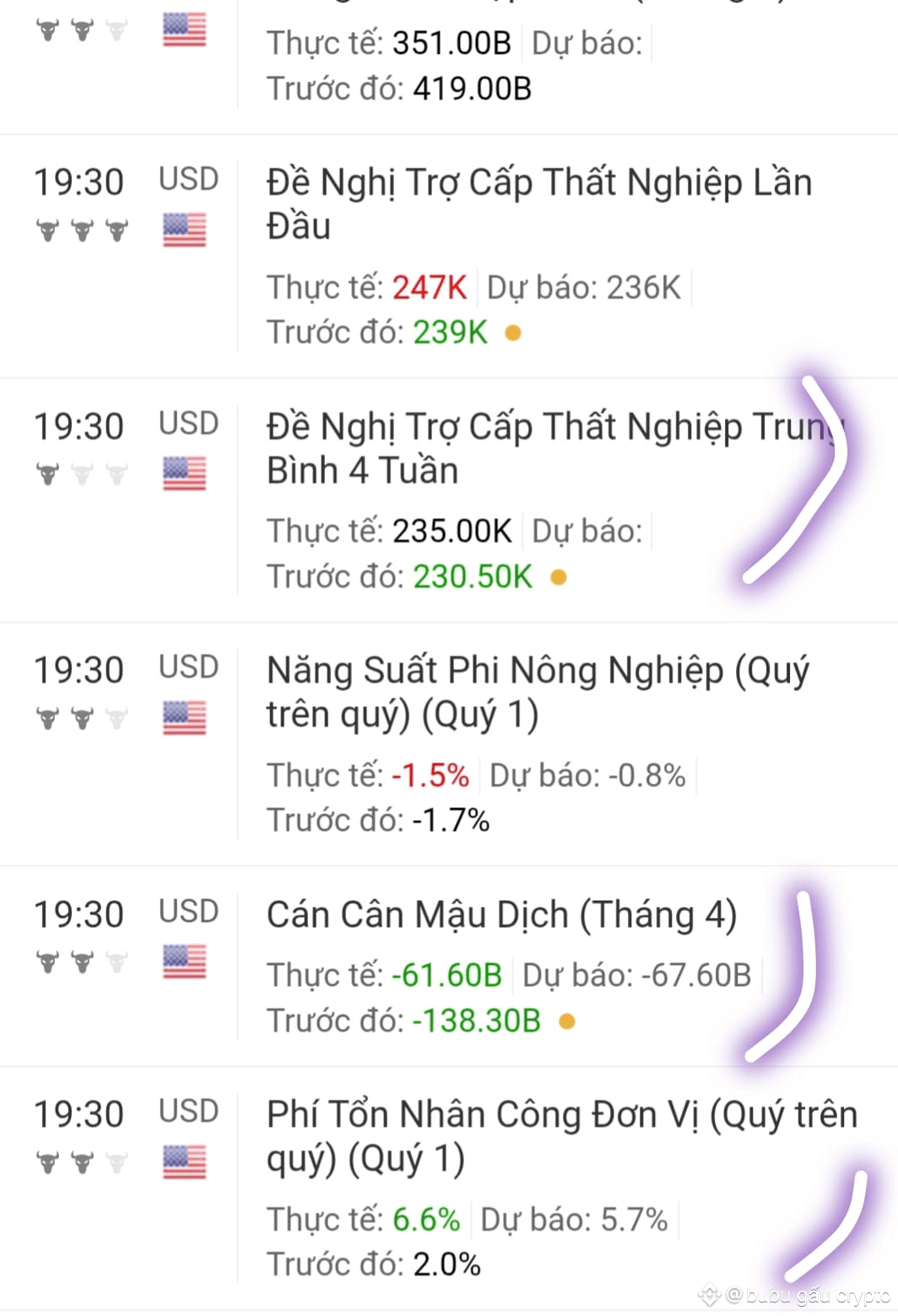Open Cán Cân Mậu Dịch (Tháng 4) details
Viewport: 898px width, 1316px height.
tap(449, 966)
